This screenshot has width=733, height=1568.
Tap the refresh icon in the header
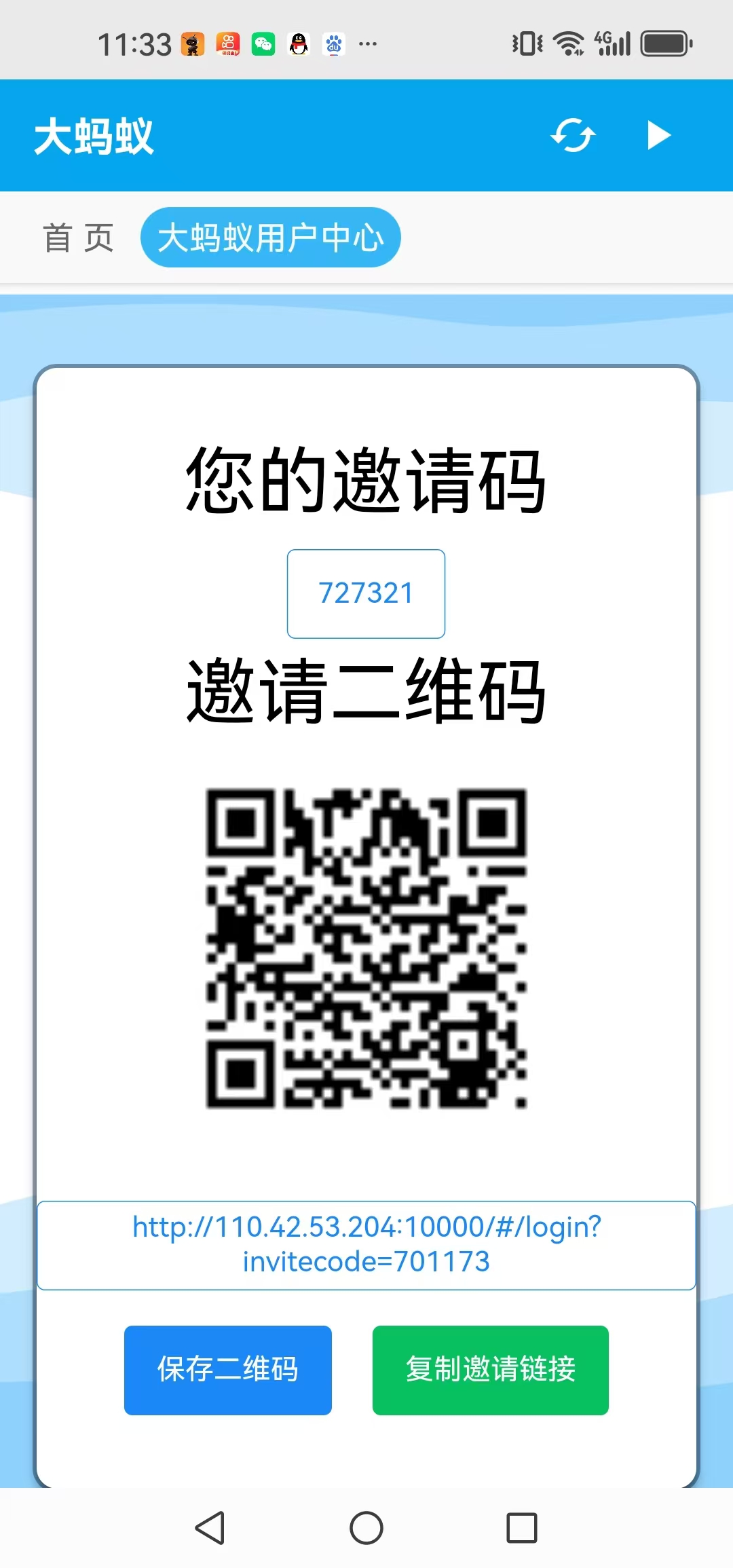pyautogui.click(x=573, y=135)
